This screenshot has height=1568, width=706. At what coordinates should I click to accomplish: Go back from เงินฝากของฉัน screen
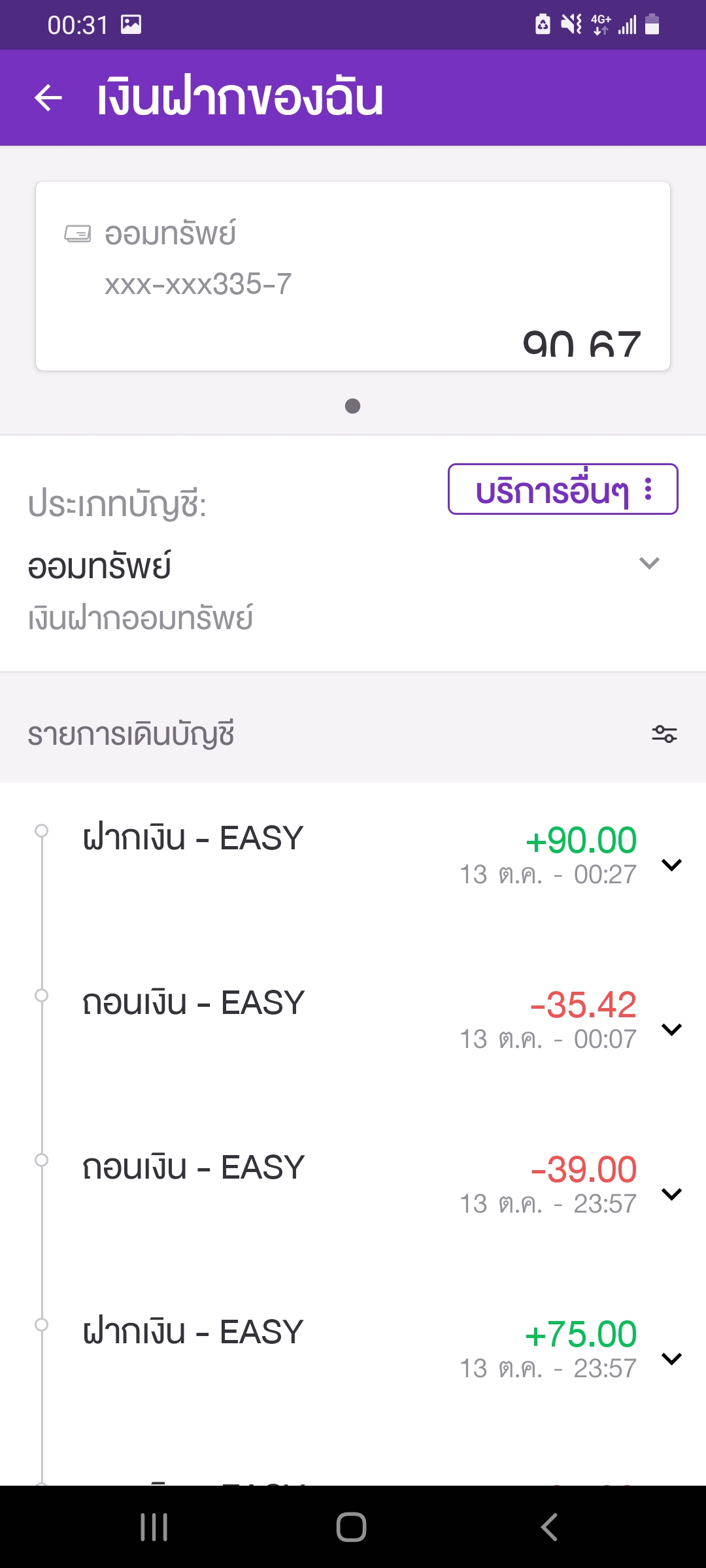(48, 98)
